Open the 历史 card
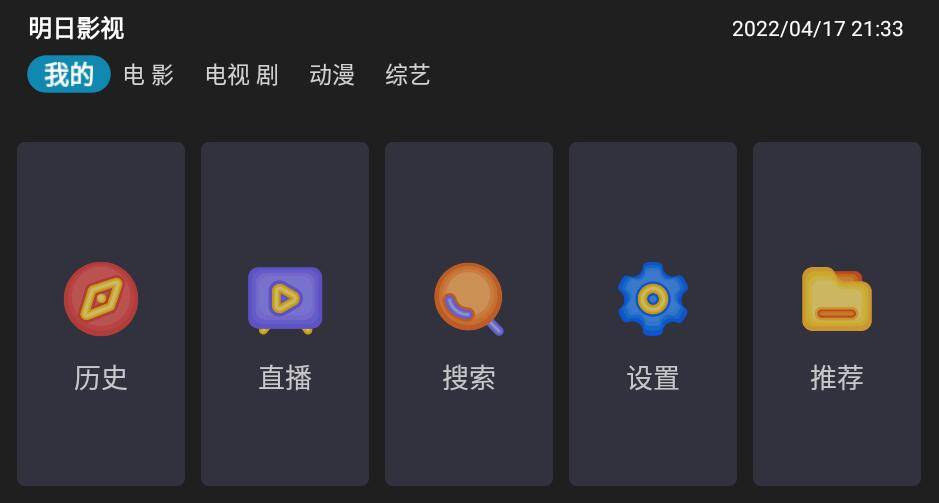The width and height of the screenshot is (939, 503). [x=101, y=314]
